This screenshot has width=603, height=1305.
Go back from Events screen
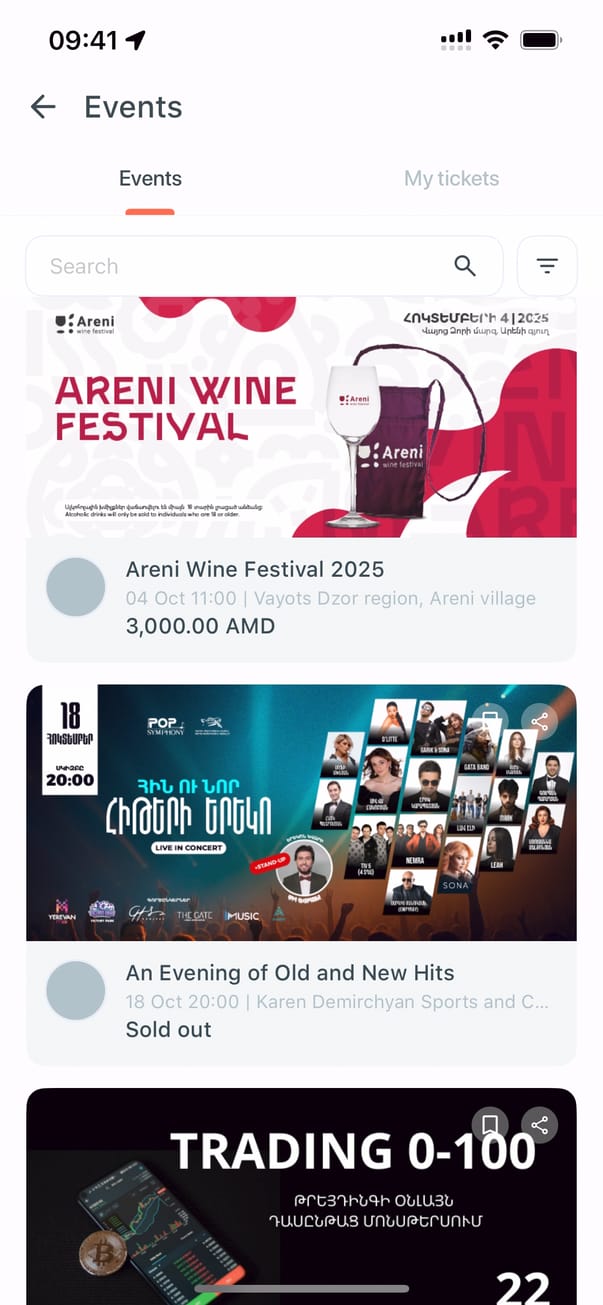tap(43, 107)
